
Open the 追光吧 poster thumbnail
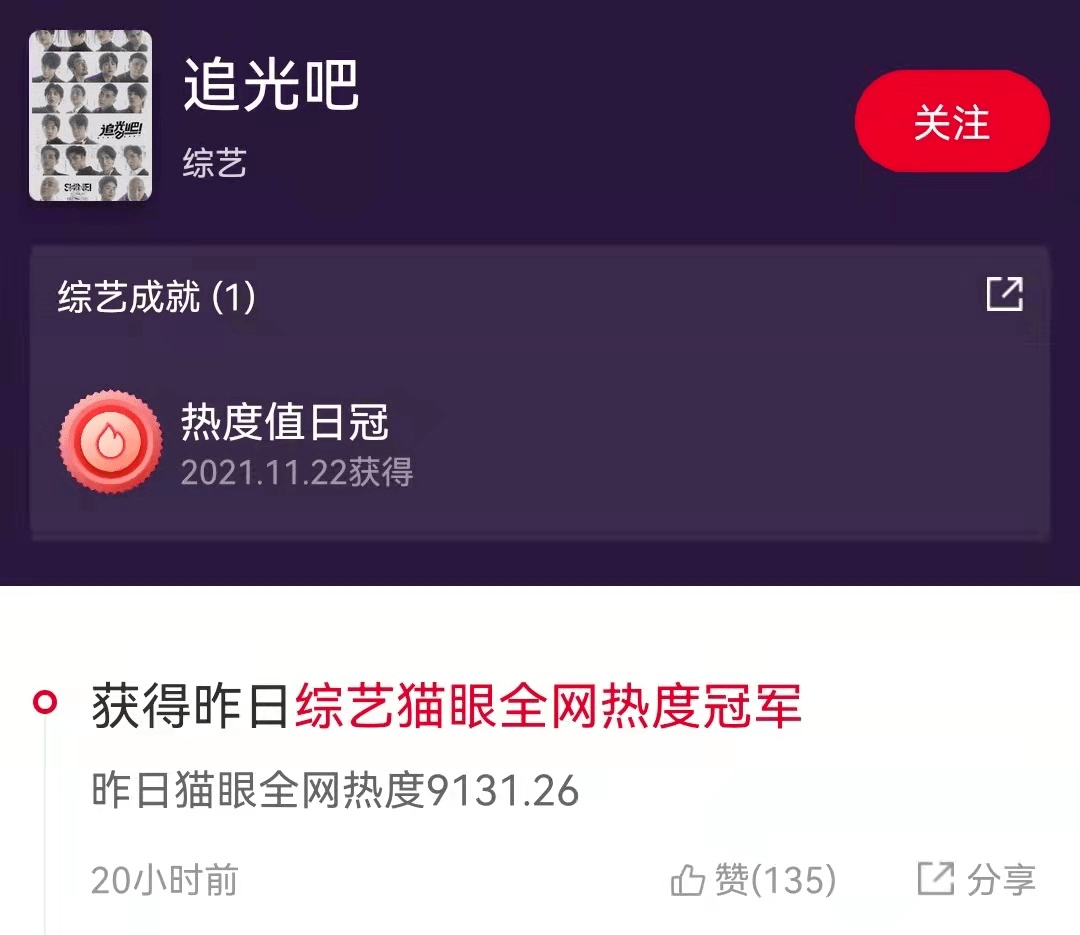click(91, 116)
